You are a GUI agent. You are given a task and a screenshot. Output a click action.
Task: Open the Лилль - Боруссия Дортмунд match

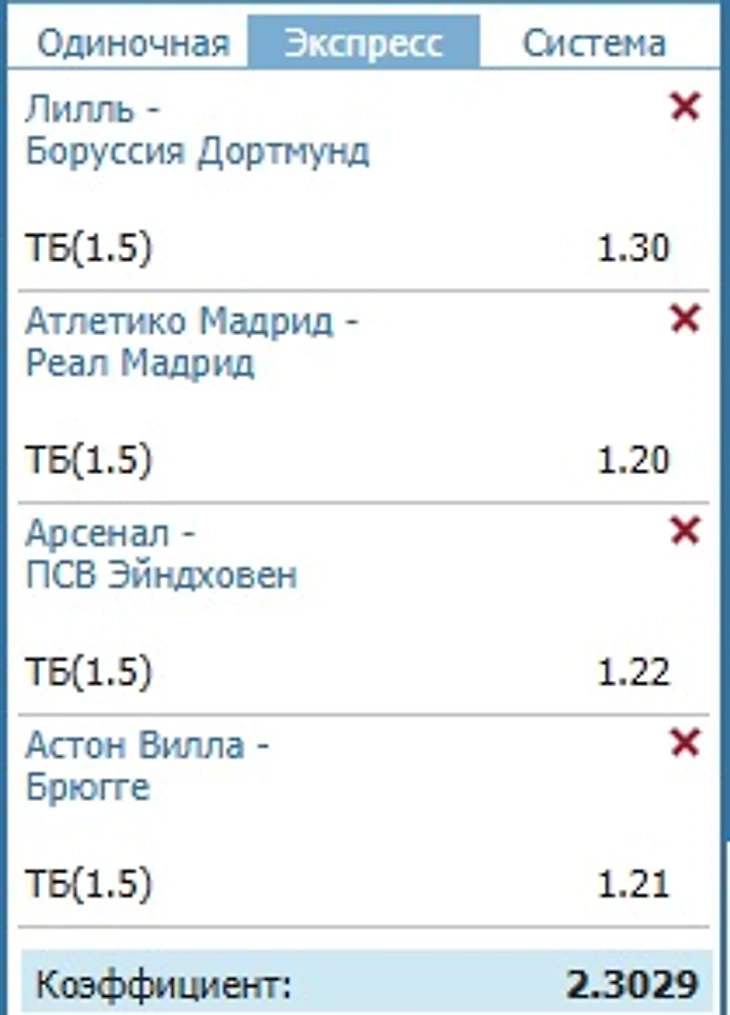[197, 130]
